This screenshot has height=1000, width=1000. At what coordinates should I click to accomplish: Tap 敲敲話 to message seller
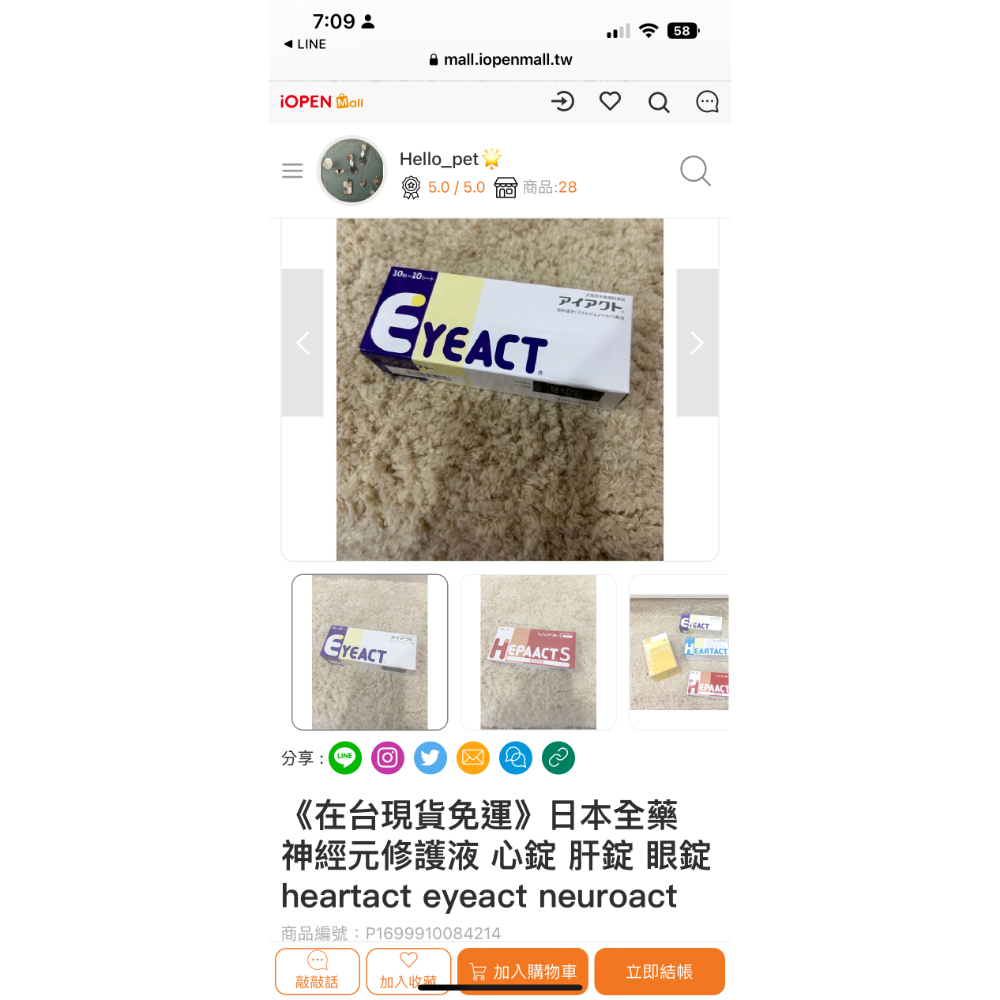coord(317,971)
